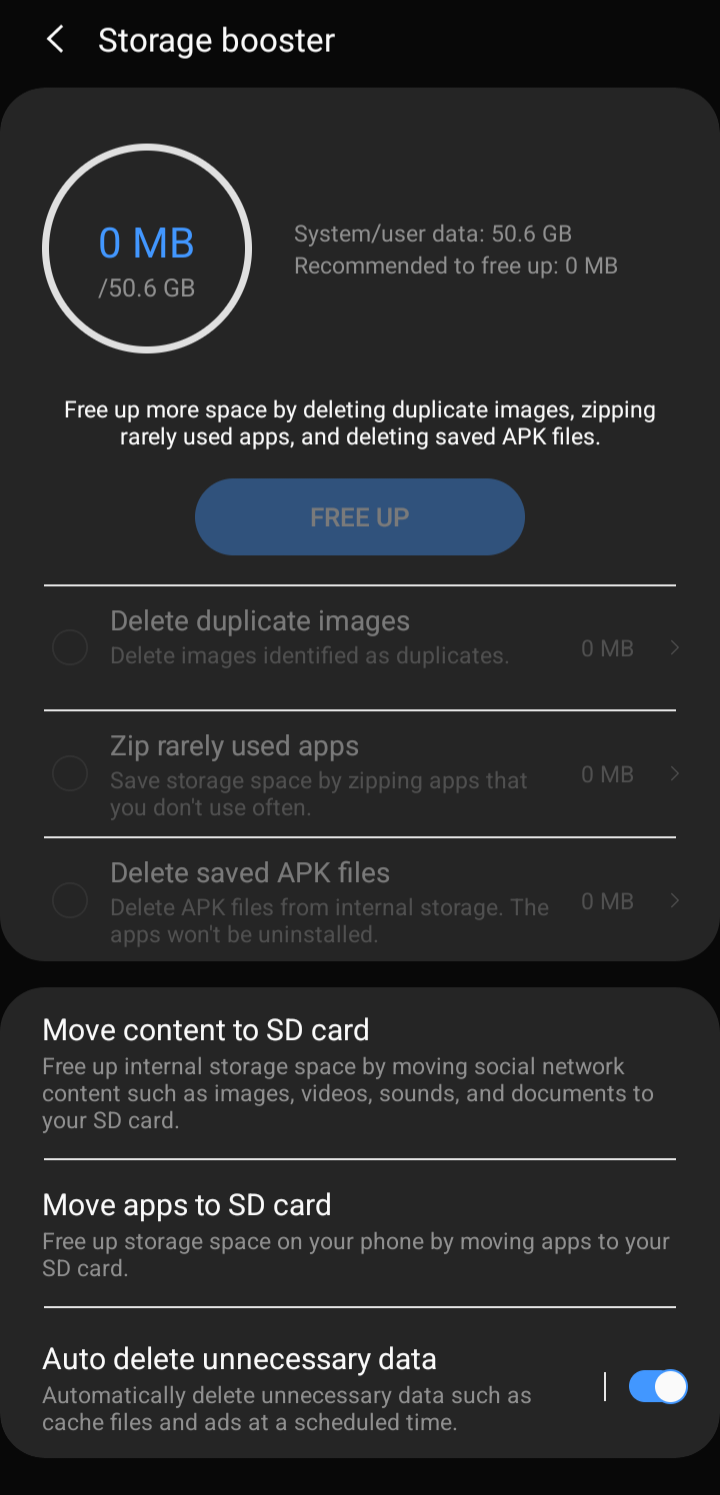Open Move content to SD card
720x1495 pixels.
click(206, 1029)
